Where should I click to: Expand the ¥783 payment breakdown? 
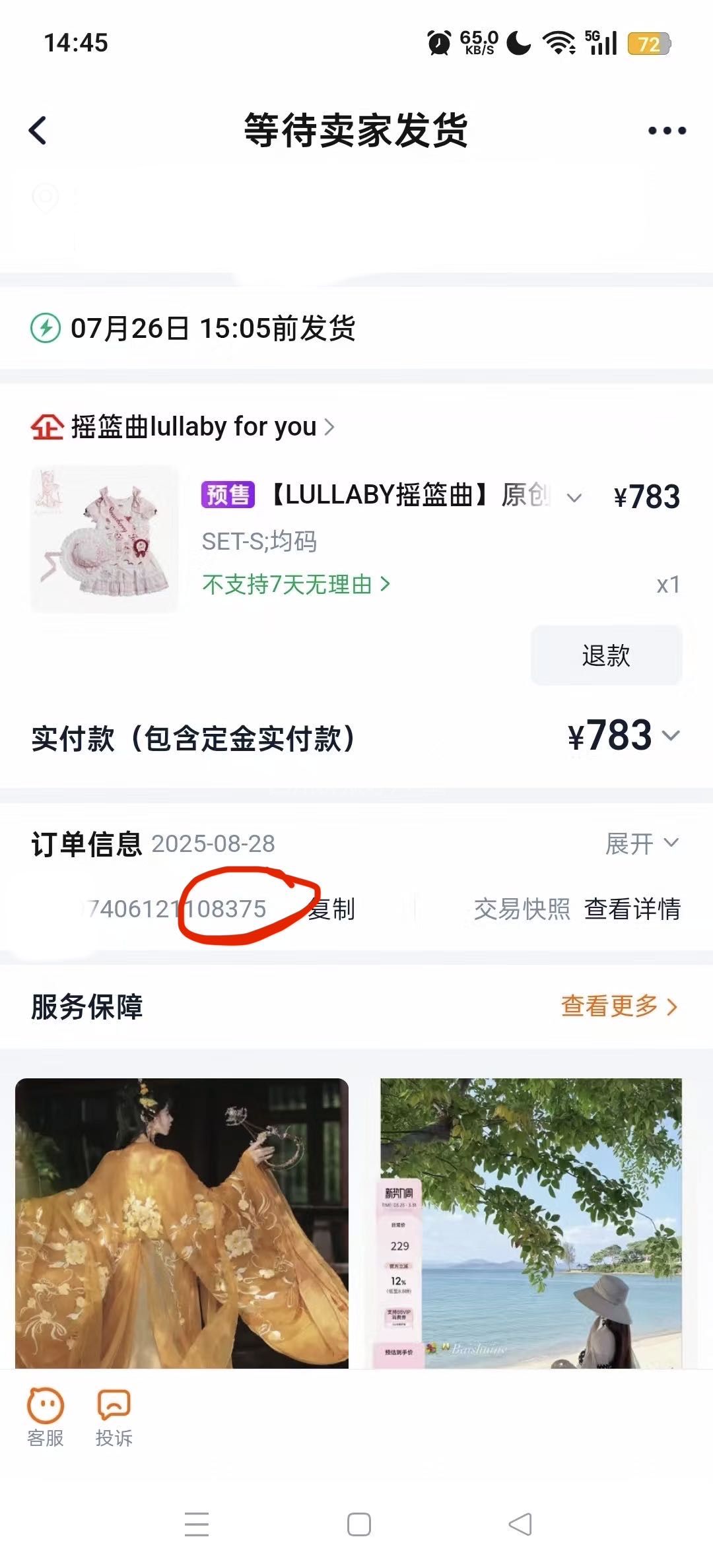[x=671, y=735]
